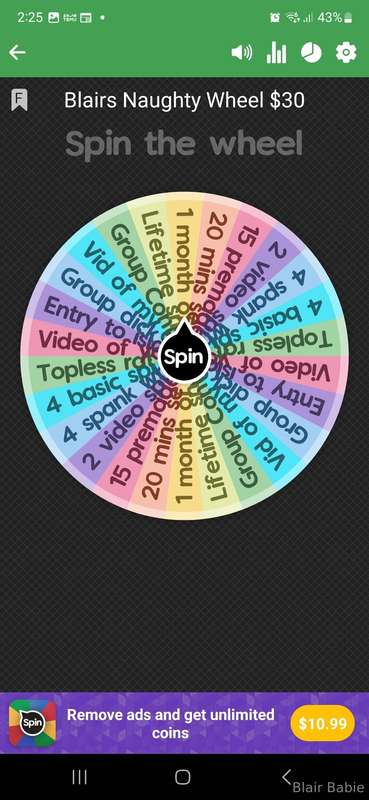The width and height of the screenshot is (369, 800).
Task: Open the settings gear
Action: click(x=346, y=53)
